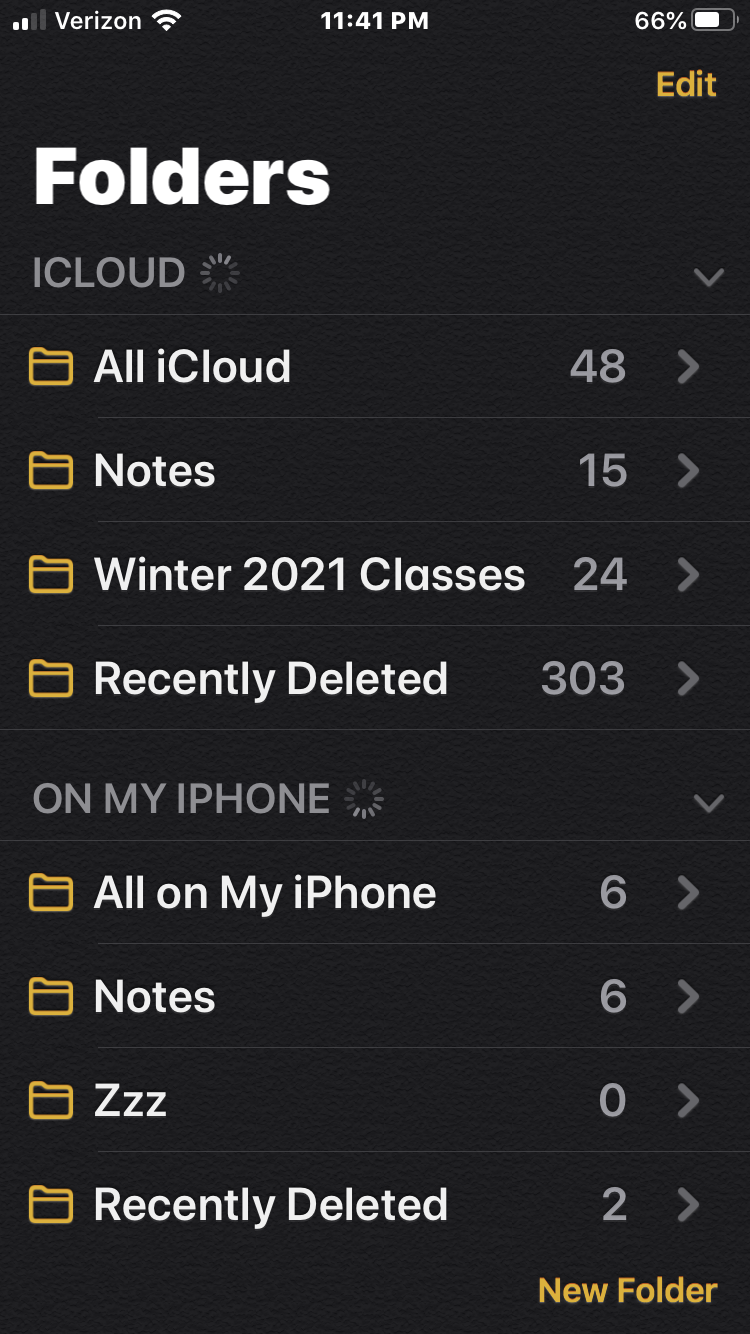Open the Zzz folder
This screenshot has height=1334, width=750.
pyautogui.click(x=375, y=1101)
